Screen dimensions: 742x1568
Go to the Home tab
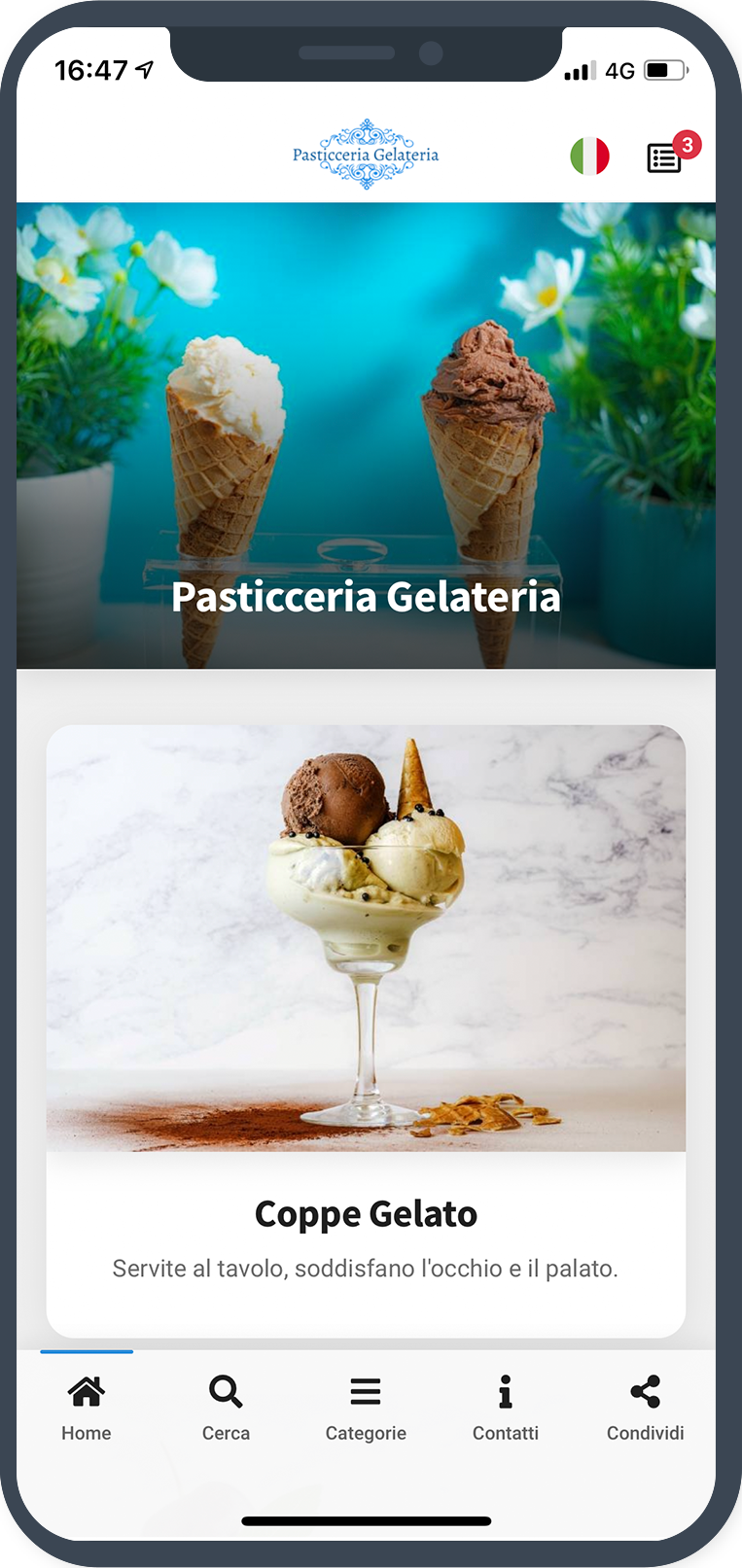tap(87, 1407)
